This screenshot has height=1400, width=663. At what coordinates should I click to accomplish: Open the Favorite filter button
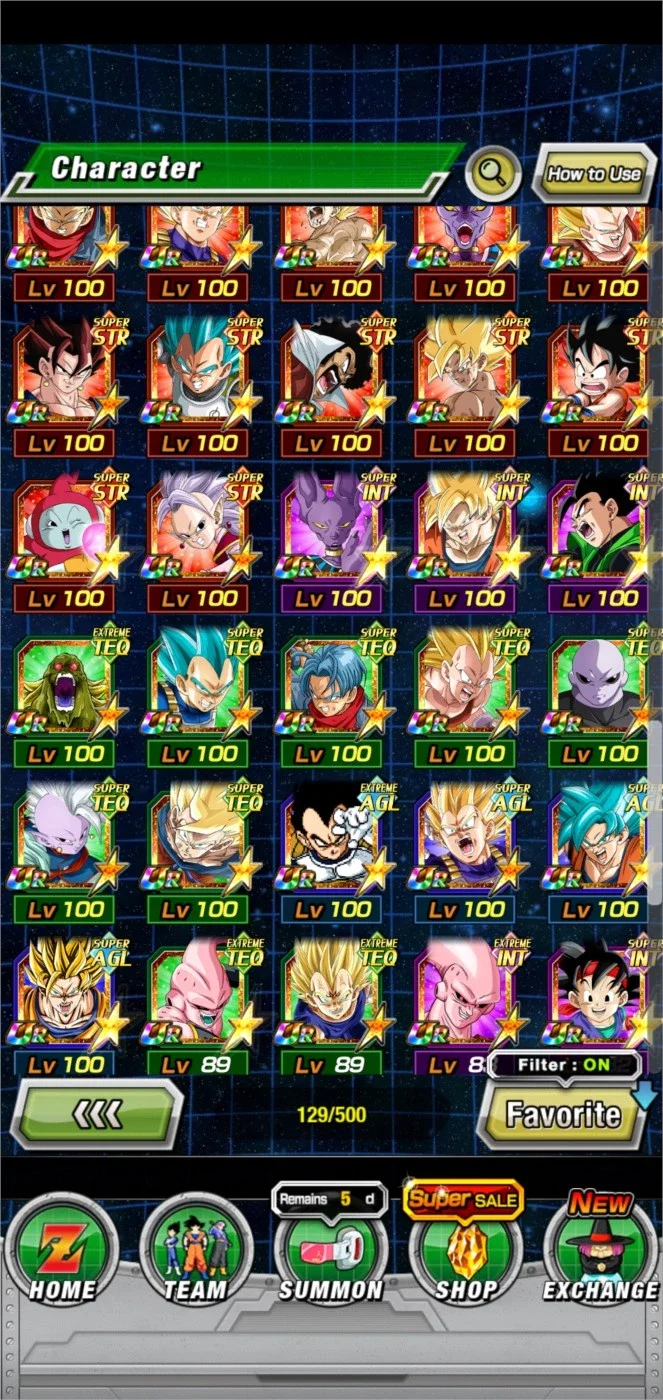pos(562,1115)
